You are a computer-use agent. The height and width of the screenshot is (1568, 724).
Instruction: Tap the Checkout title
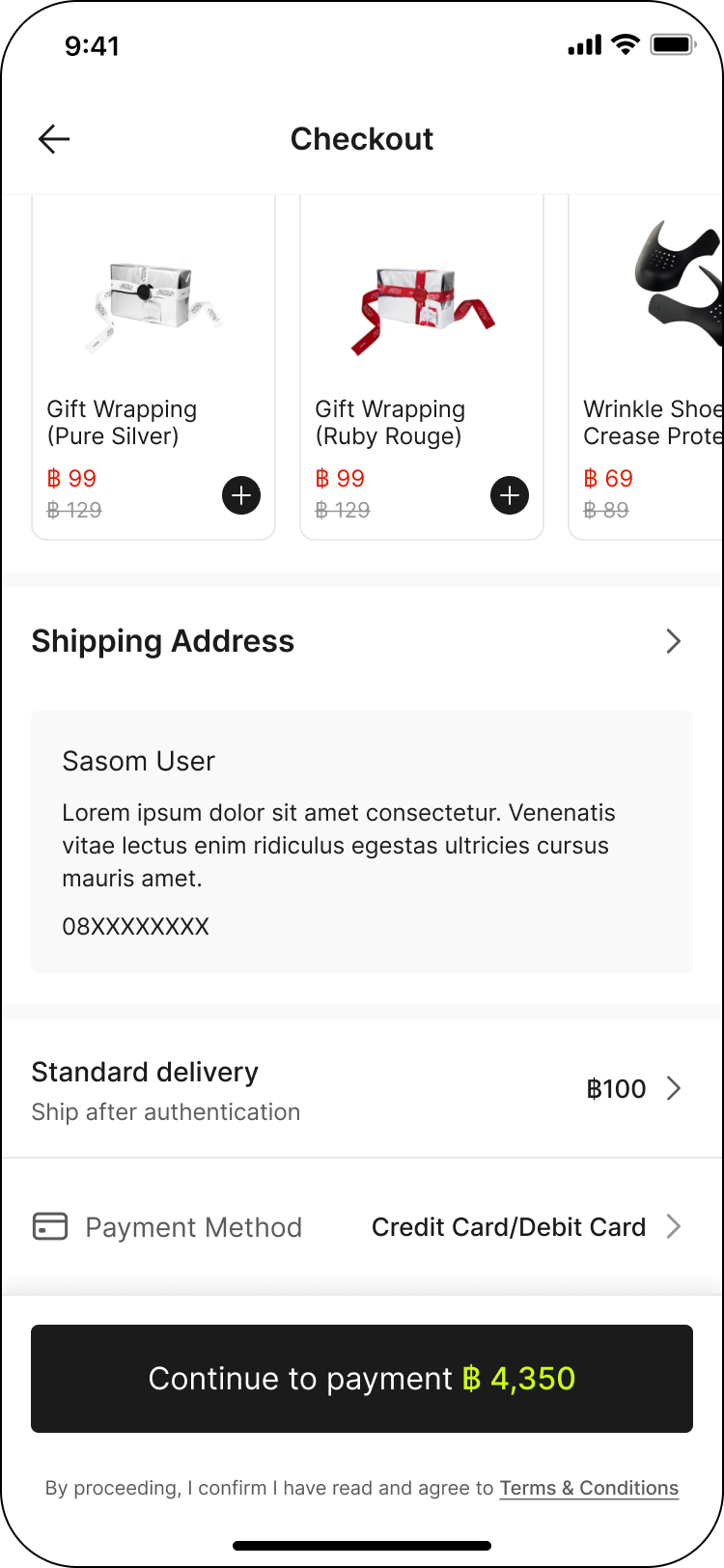point(362,139)
